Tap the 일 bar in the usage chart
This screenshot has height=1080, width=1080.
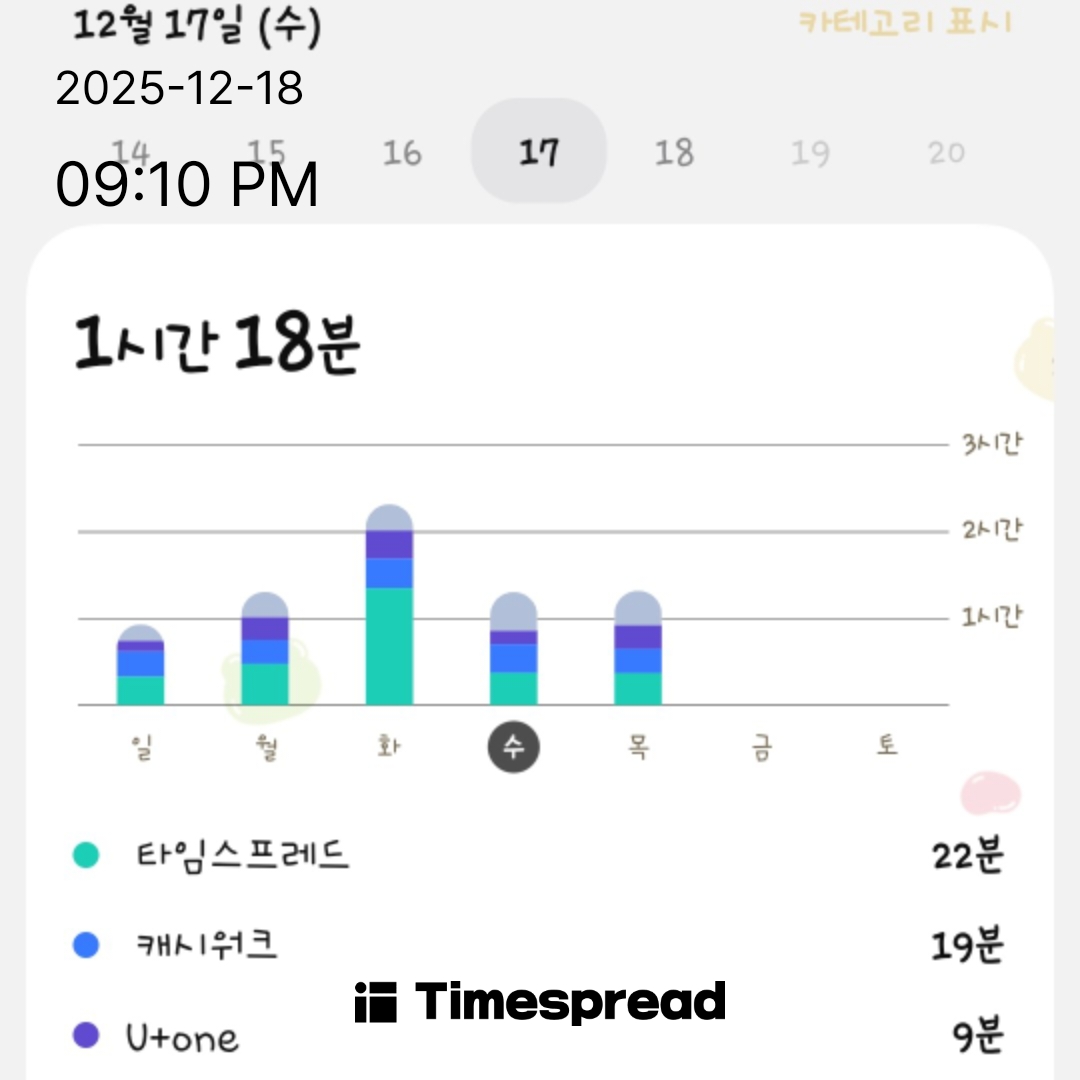coord(141,666)
